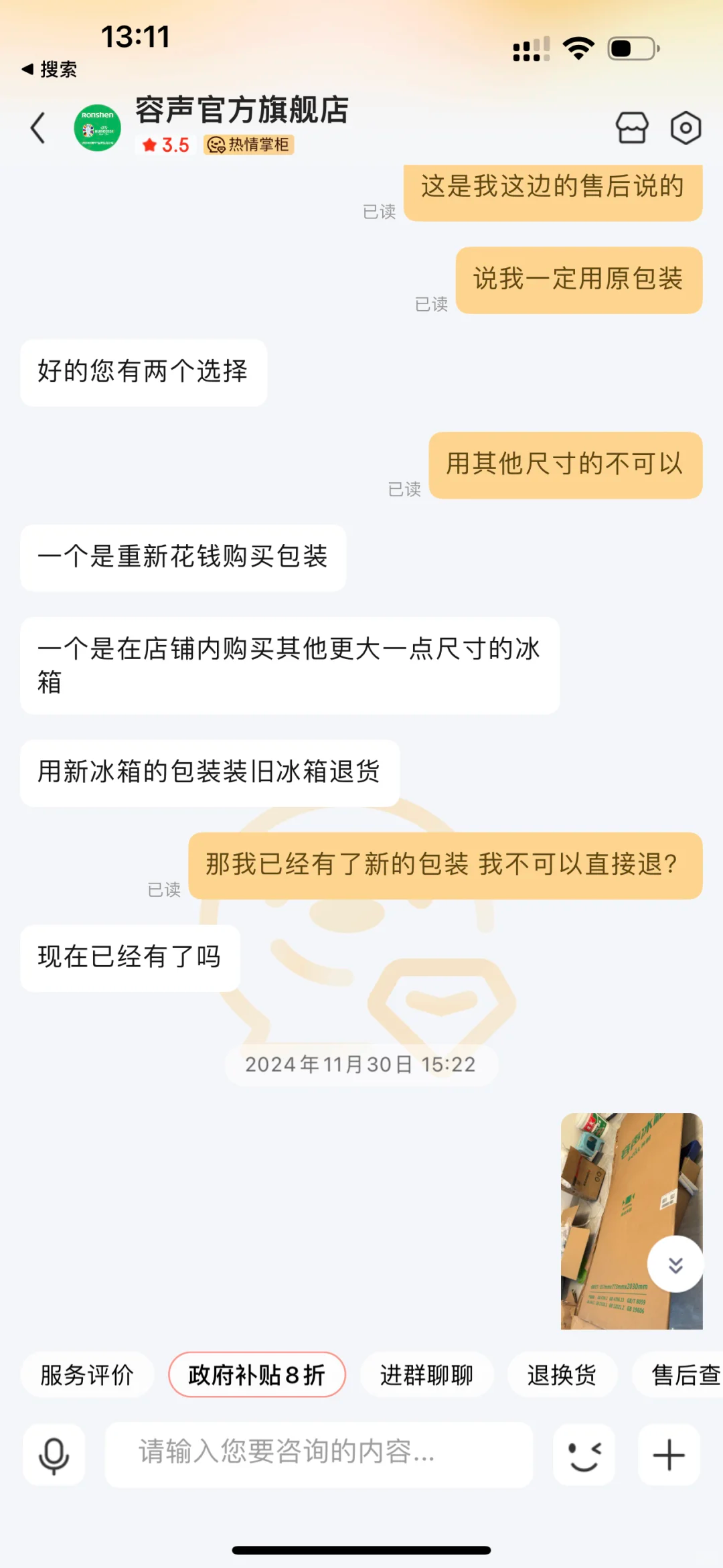Tap the microphone icon for voice input
This screenshot has height=1568, width=723.
click(x=54, y=1455)
